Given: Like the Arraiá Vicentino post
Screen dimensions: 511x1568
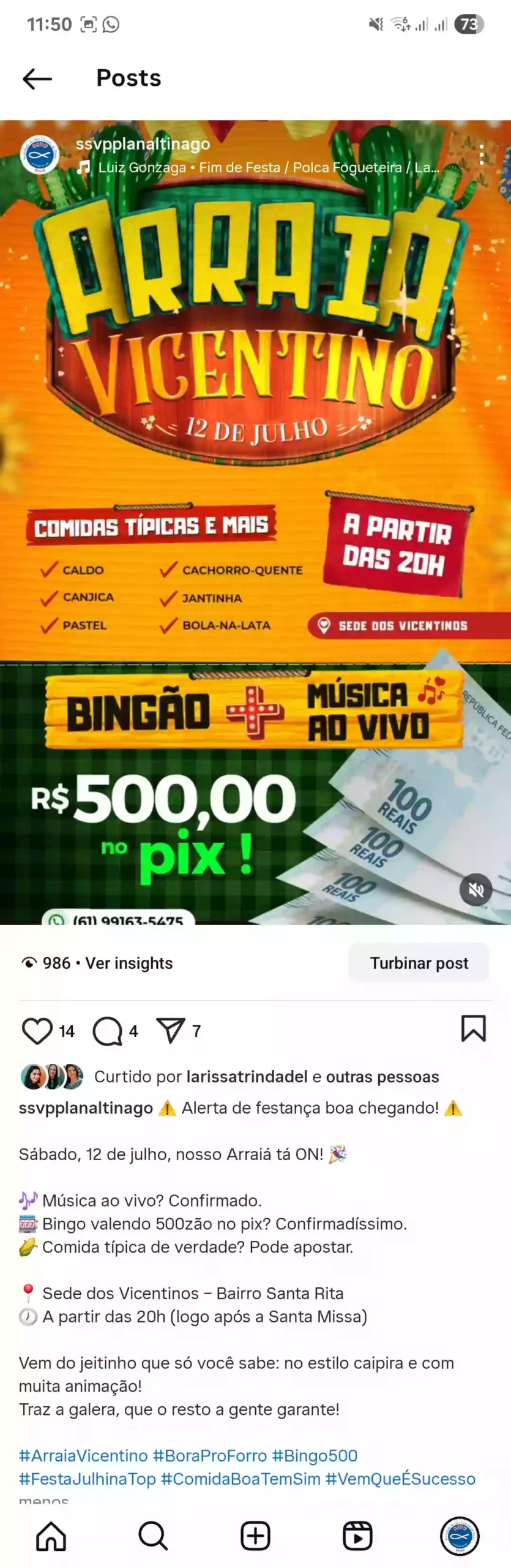Looking at the screenshot, I should coord(37,1031).
